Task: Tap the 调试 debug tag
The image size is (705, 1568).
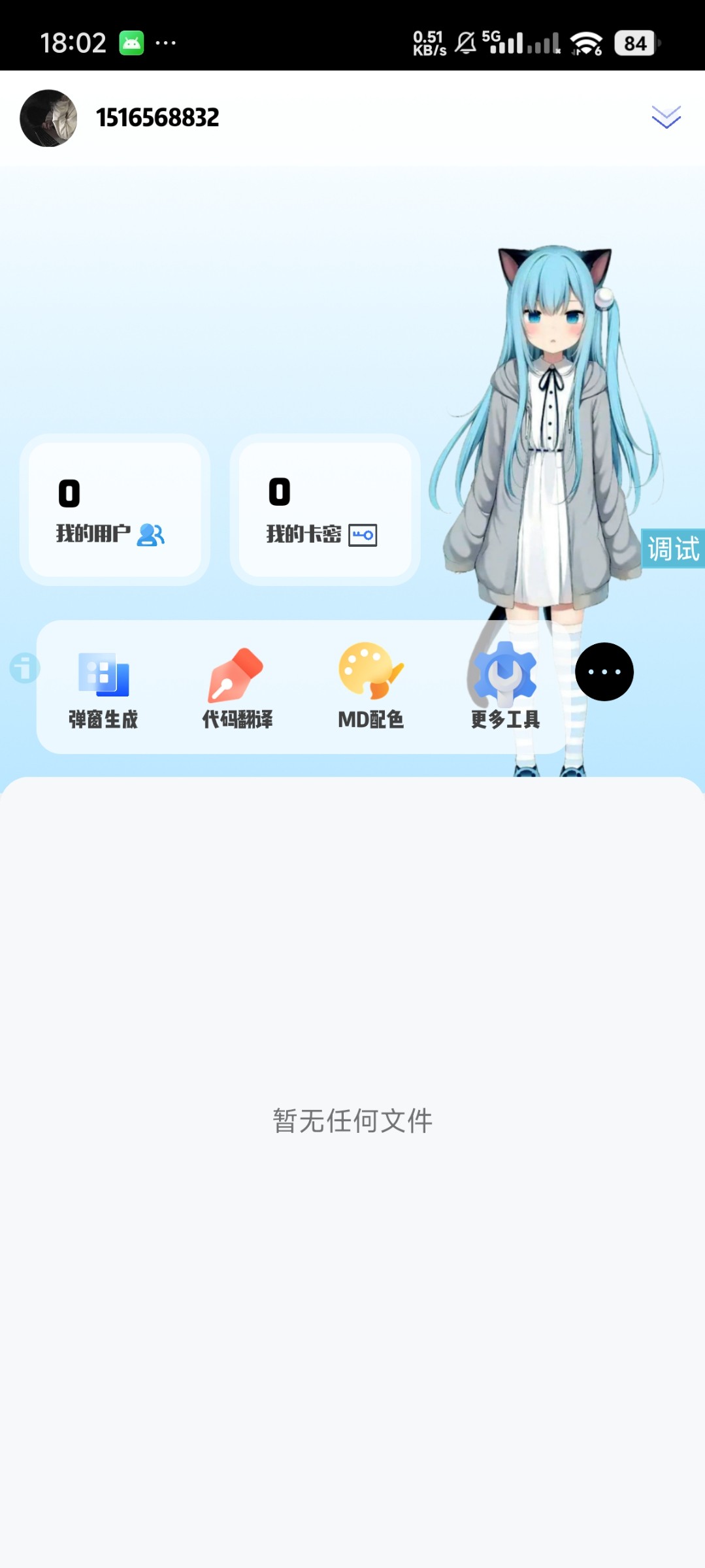Action: [673, 549]
